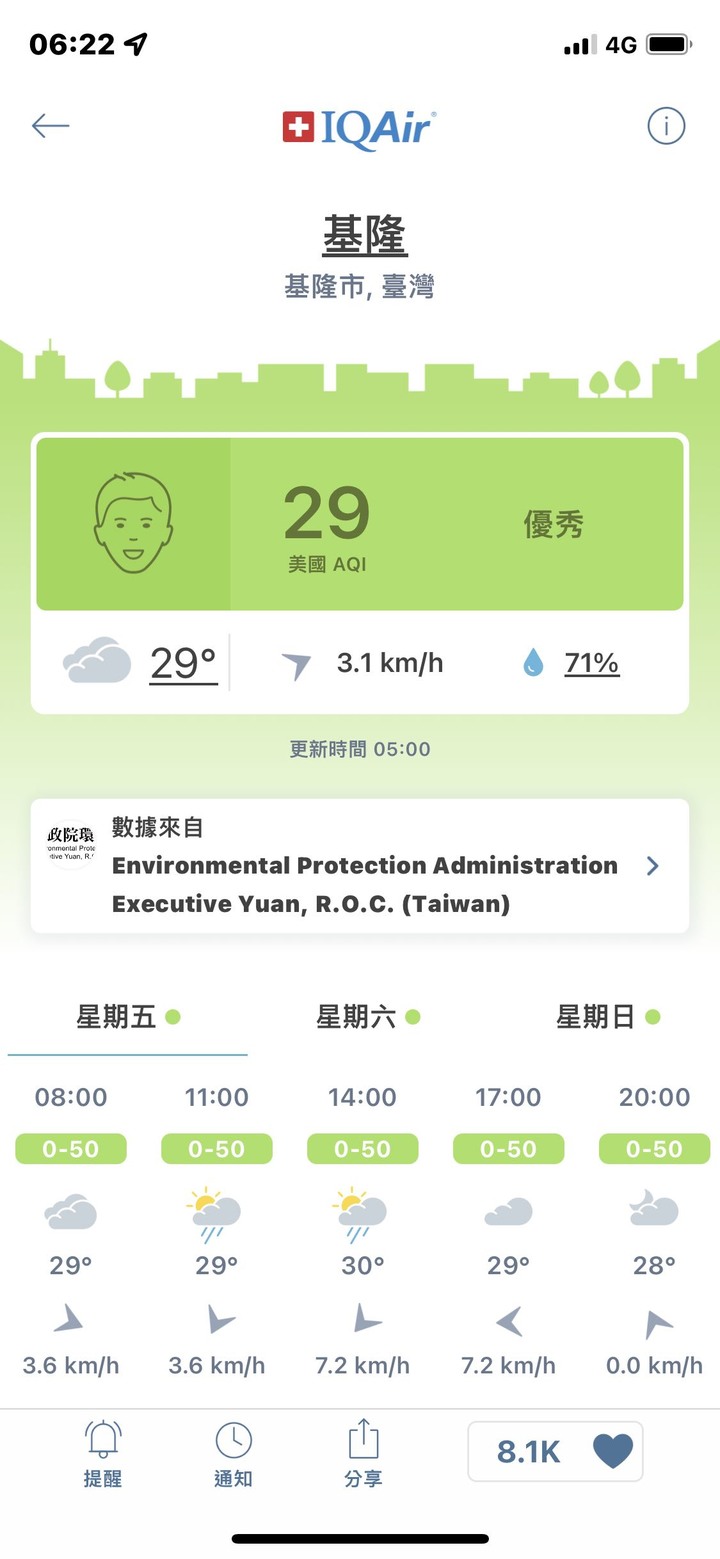
Task: Open the Environmental Protection Administration data source
Action: 360,866
